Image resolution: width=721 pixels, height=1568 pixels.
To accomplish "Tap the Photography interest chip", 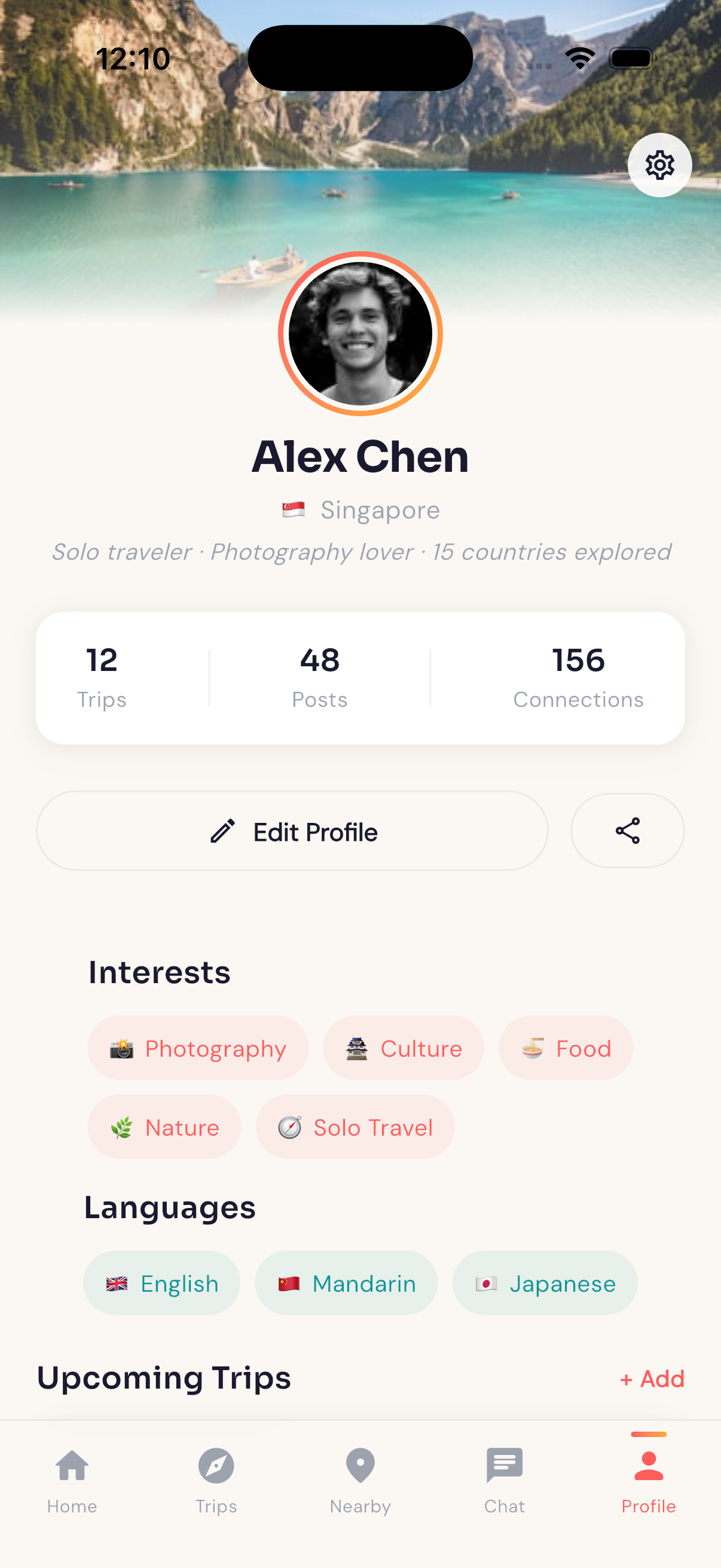I will (x=198, y=1048).
